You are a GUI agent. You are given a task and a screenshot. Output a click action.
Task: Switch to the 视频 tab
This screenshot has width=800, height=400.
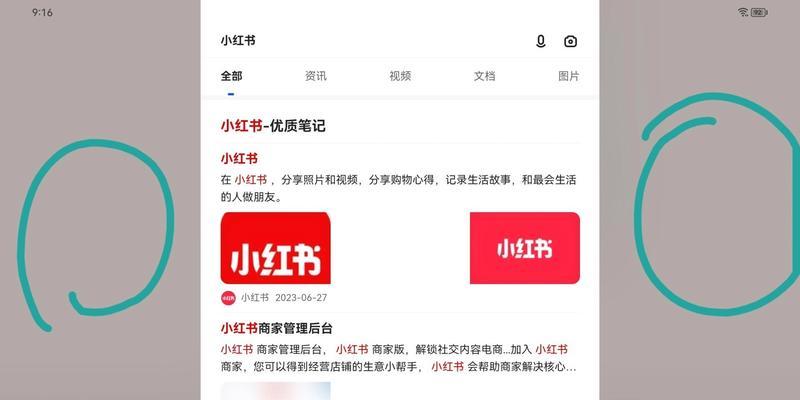click(400, 76)
